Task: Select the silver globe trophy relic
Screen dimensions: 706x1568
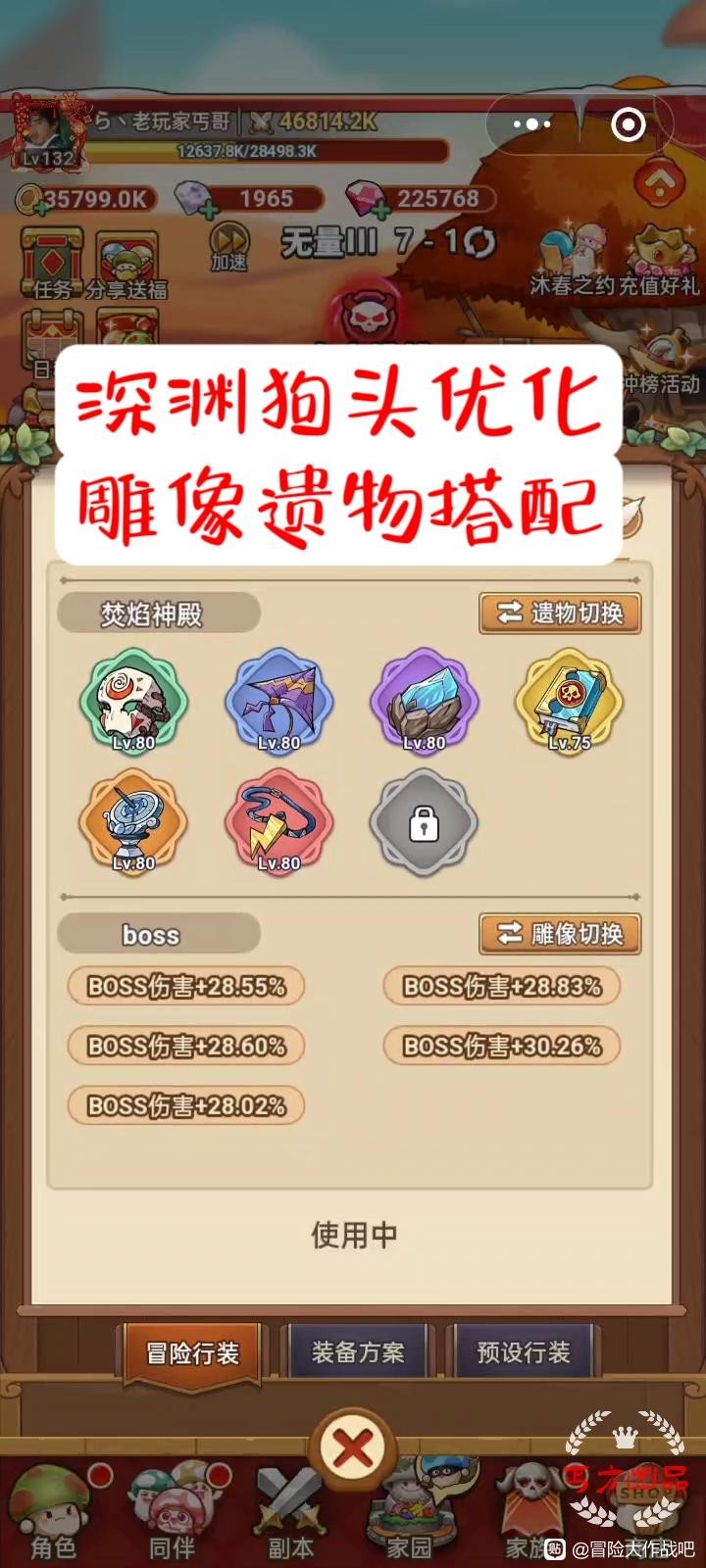Action: coord(133,822)
